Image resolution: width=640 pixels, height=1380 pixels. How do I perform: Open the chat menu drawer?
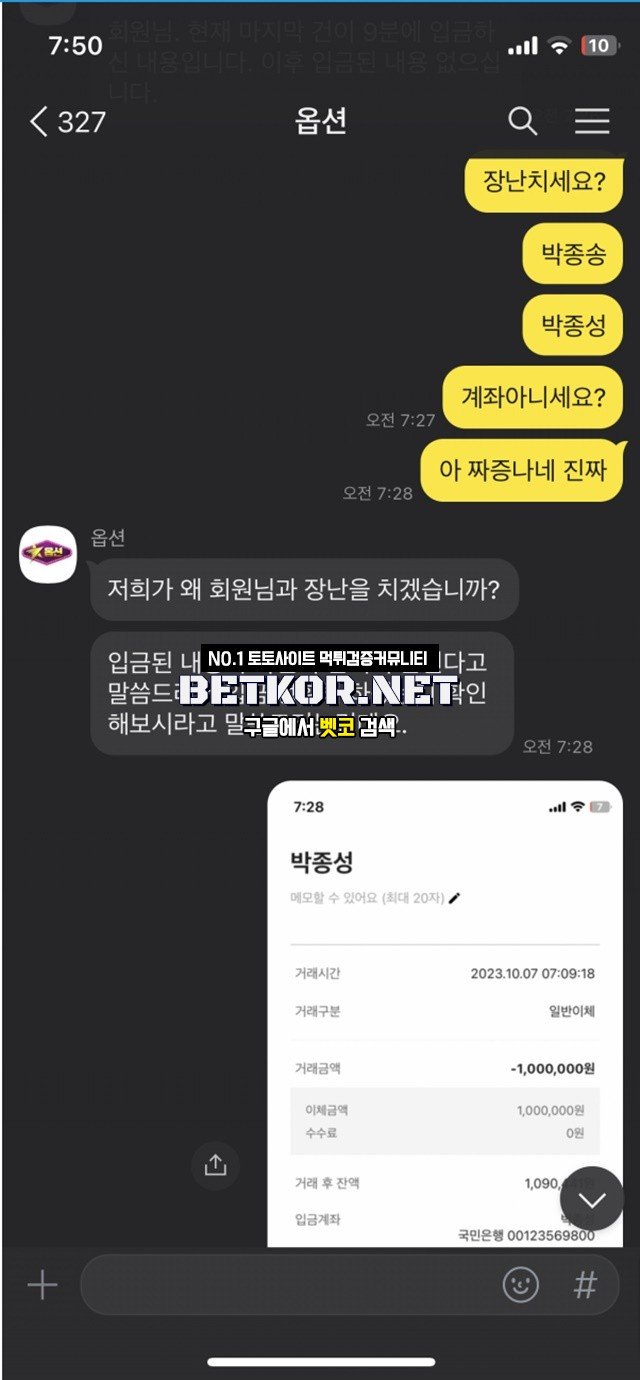tap(592, 122)
